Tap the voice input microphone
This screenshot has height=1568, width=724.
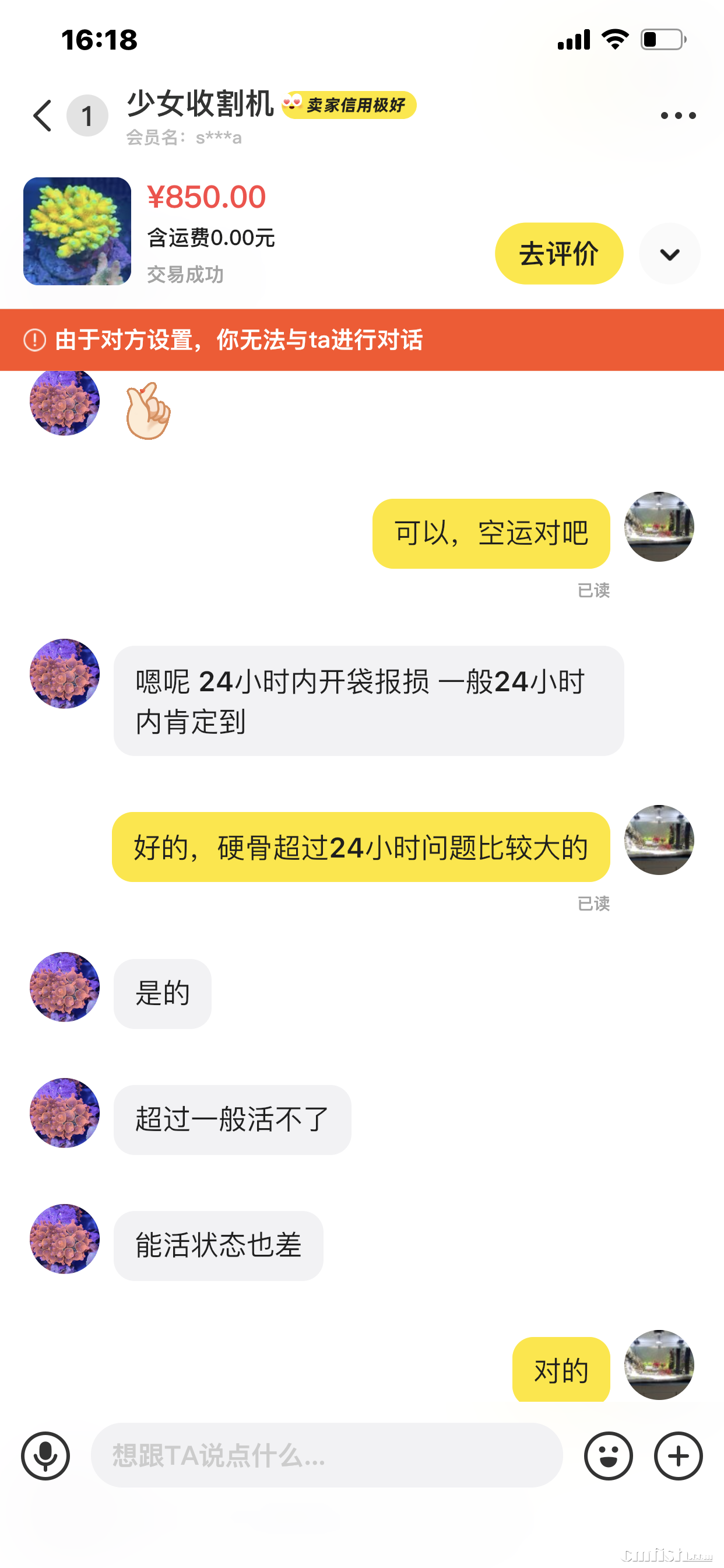(x=45, y=1455)
